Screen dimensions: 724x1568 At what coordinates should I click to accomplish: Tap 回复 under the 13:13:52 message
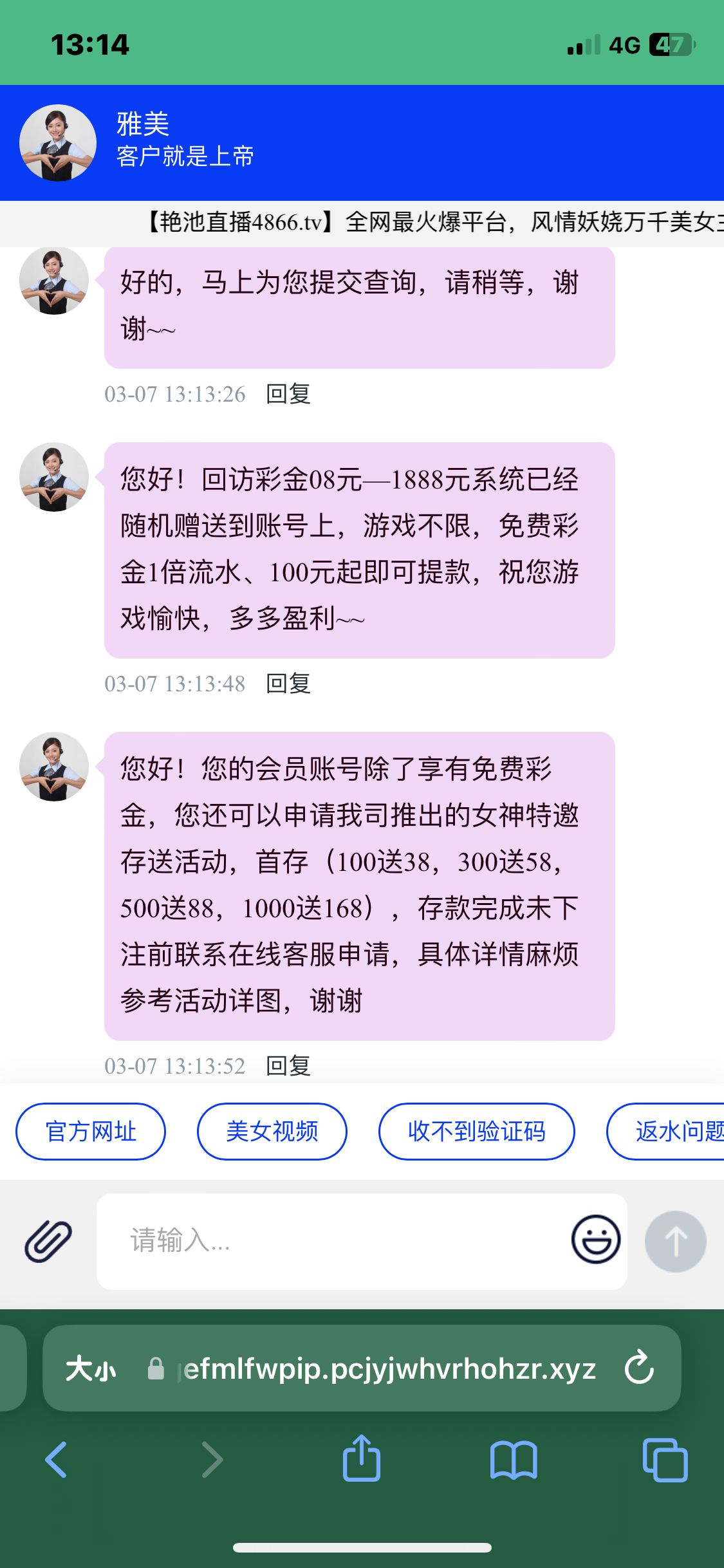tap(288, 1066)
